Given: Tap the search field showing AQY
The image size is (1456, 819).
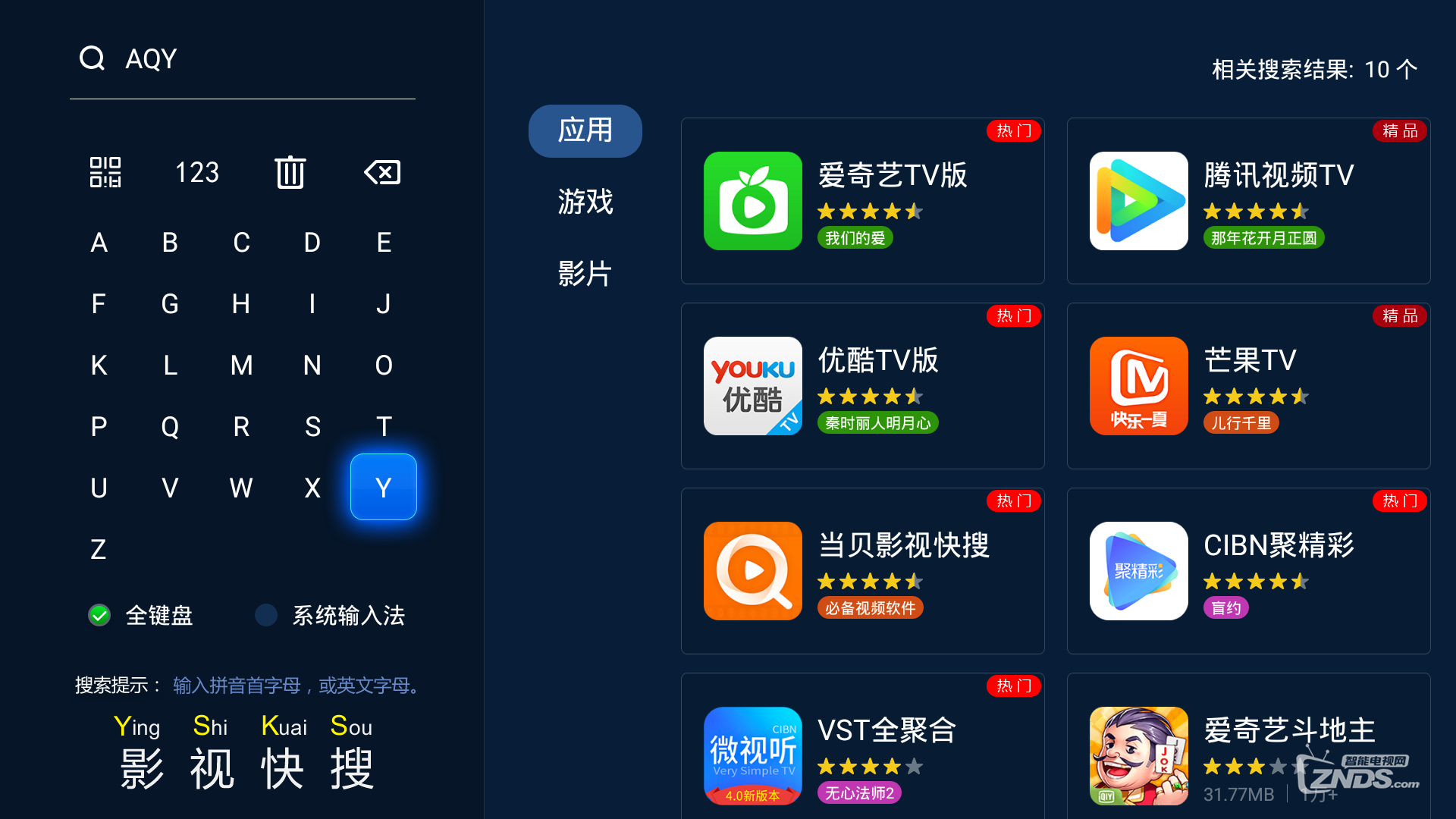Looking at the screenshot, I should 243,59.
